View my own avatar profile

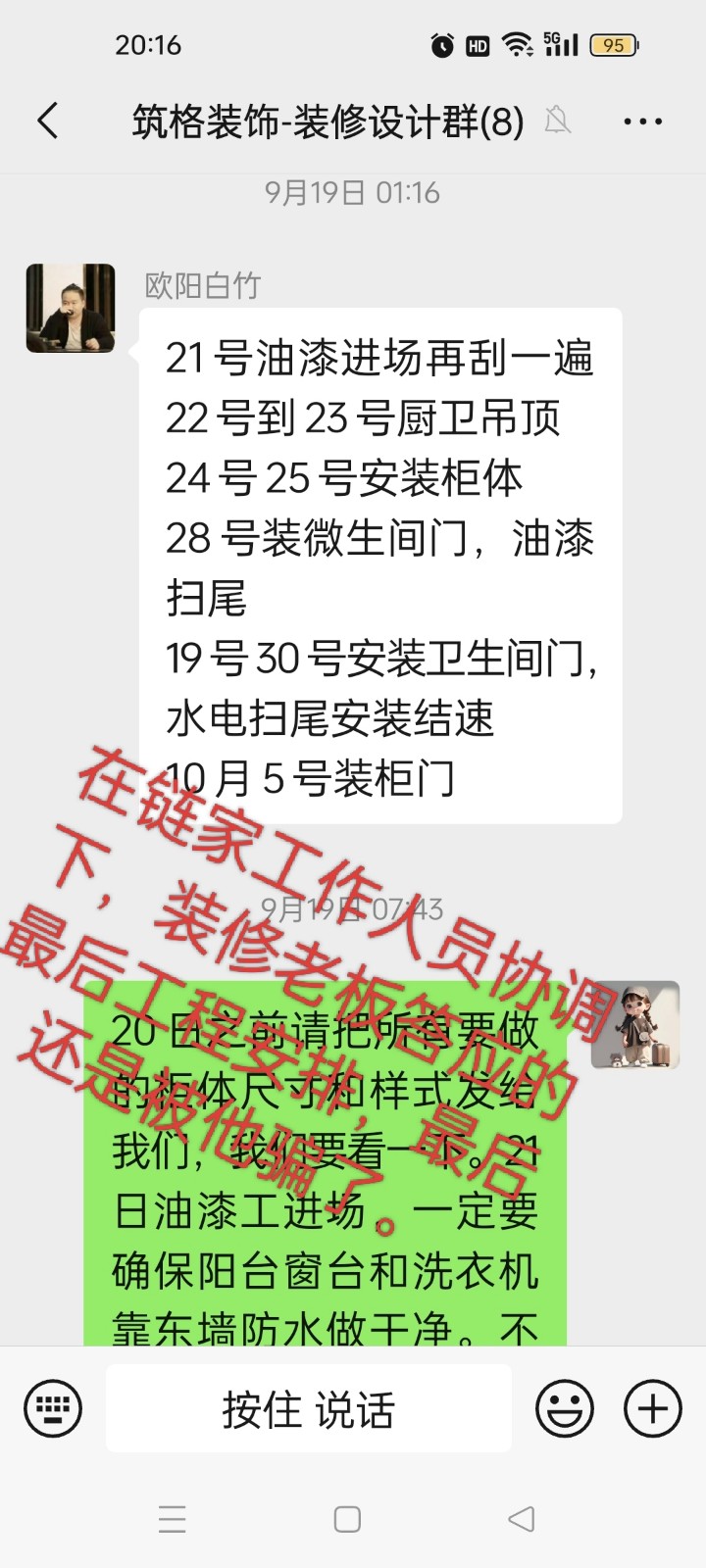tap(635, 1024)
